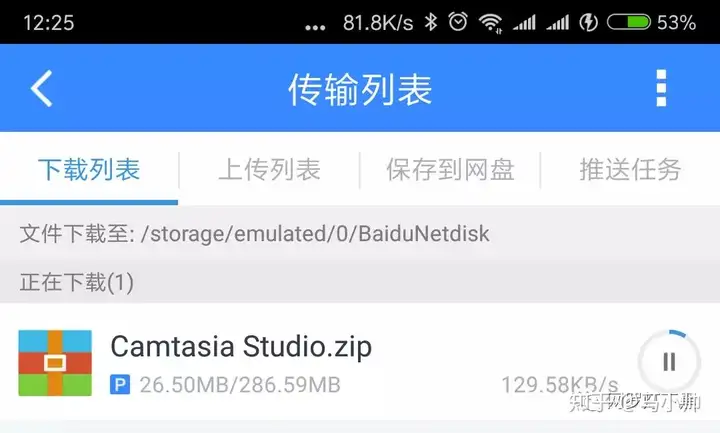
Task: Pause the Camtasia Studio.zip download
Action: pos(668,362)
